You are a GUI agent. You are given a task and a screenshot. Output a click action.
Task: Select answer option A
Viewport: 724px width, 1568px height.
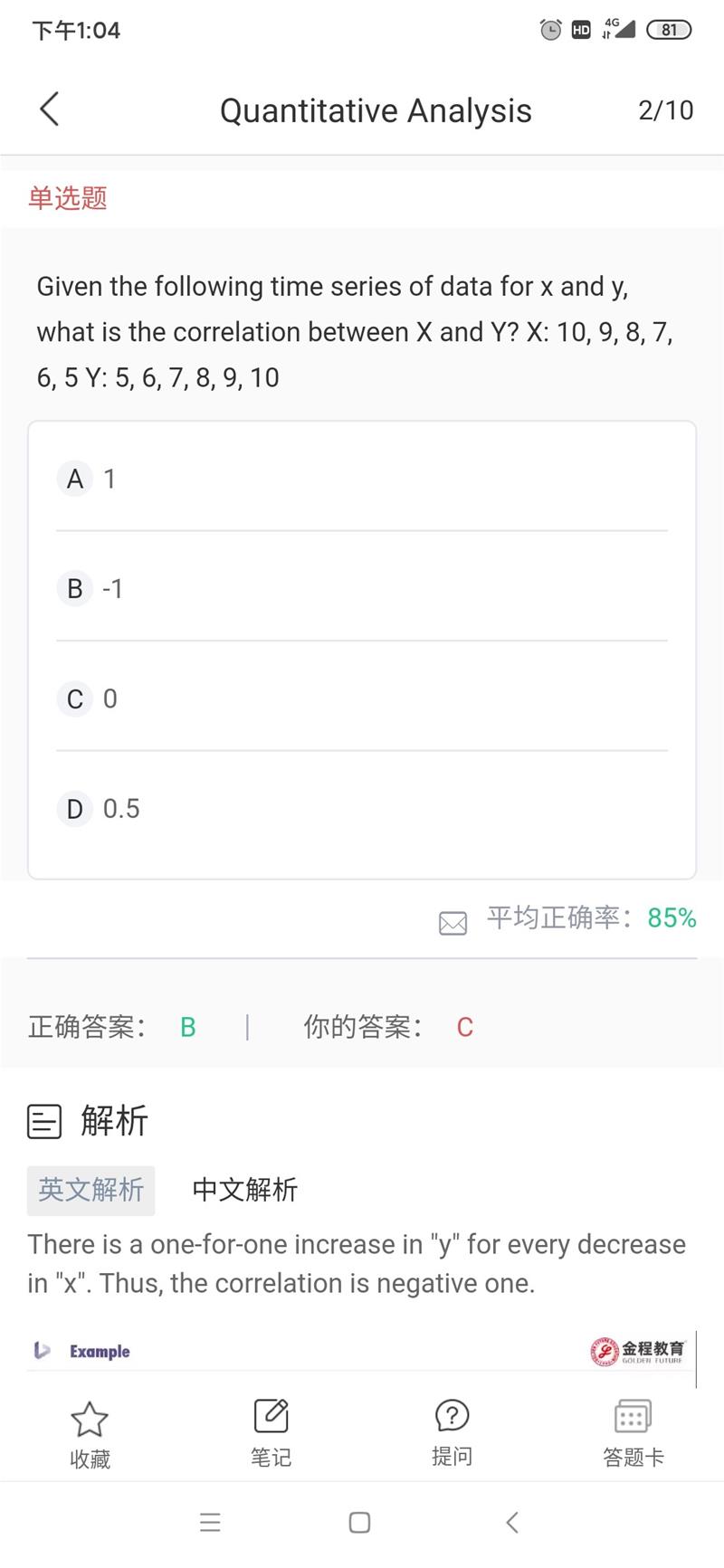click(362, 478)
